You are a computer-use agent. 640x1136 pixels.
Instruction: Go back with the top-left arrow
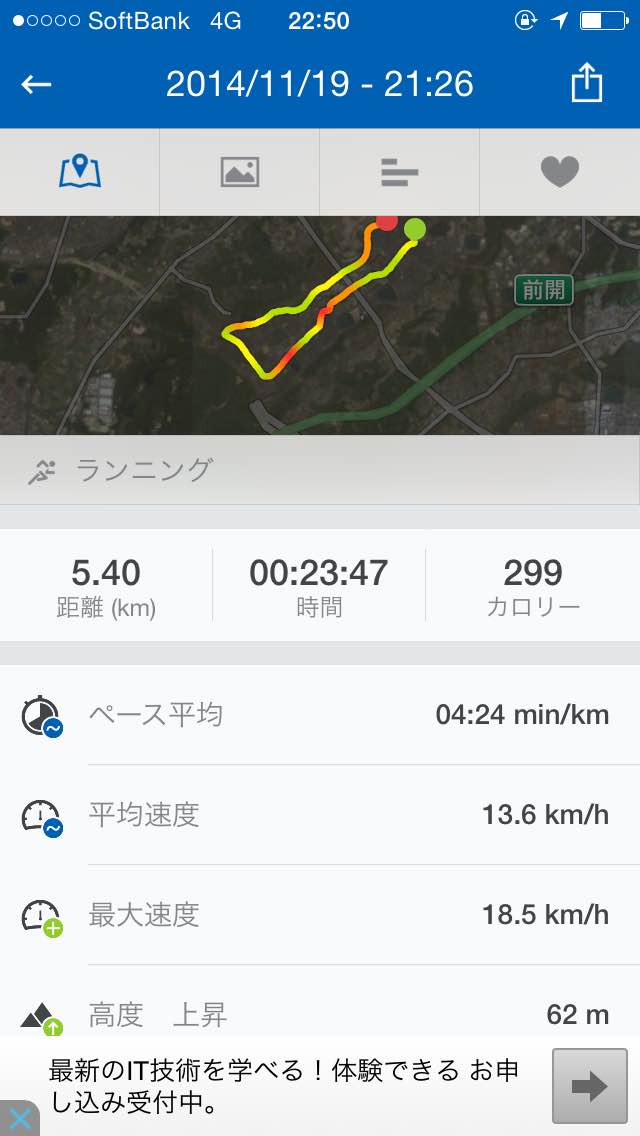click(36, 85)
